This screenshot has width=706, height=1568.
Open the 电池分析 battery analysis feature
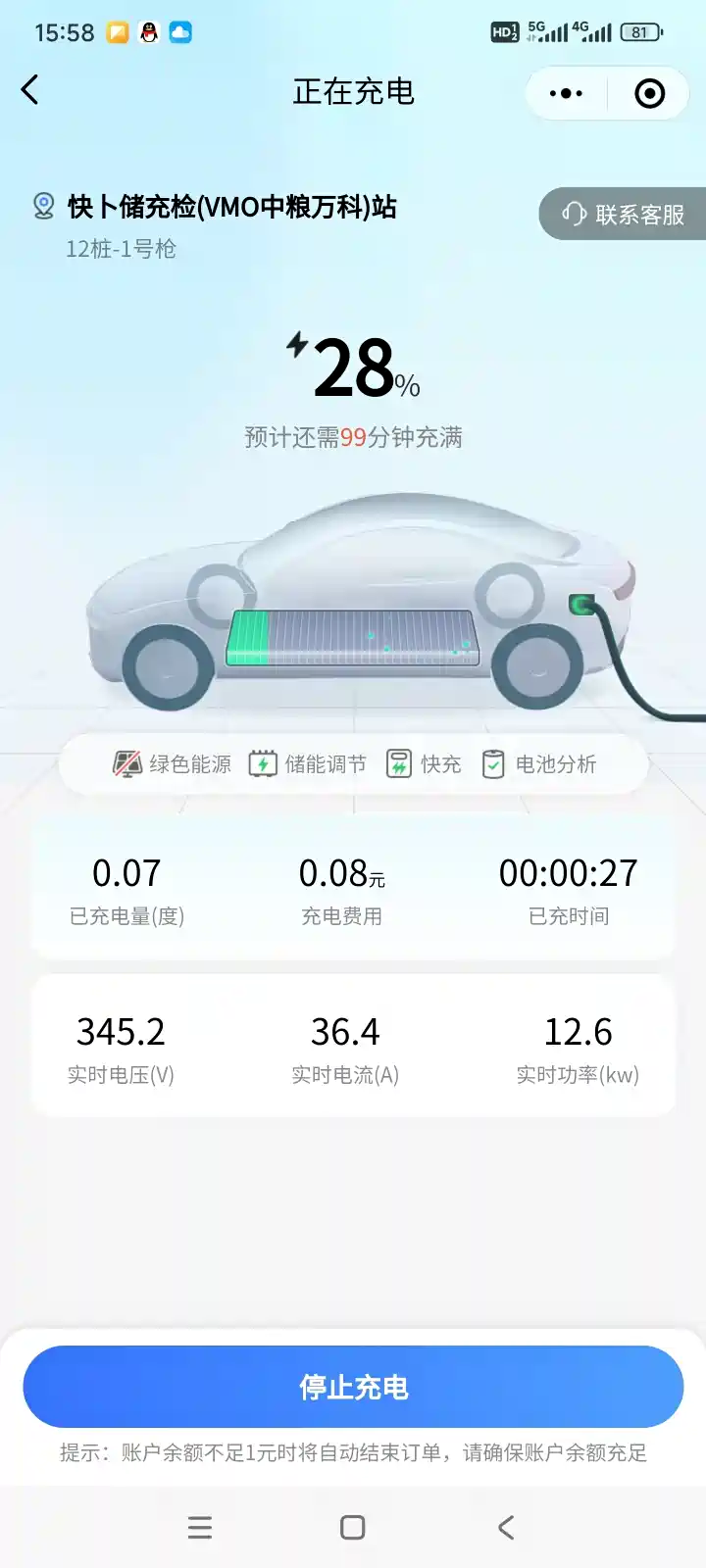tap(538, 764)
